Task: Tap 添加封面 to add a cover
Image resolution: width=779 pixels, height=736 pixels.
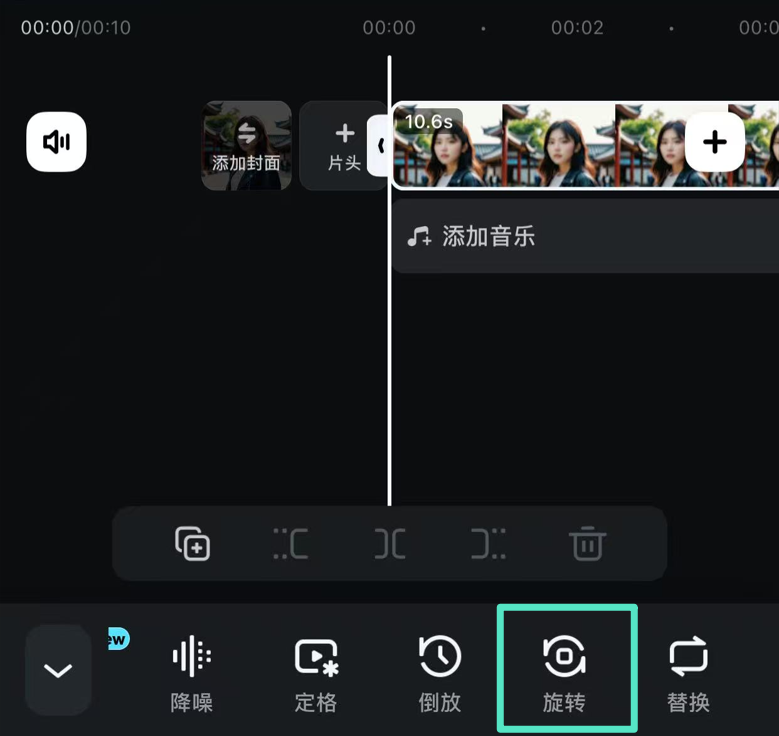Action: point(246,146)
